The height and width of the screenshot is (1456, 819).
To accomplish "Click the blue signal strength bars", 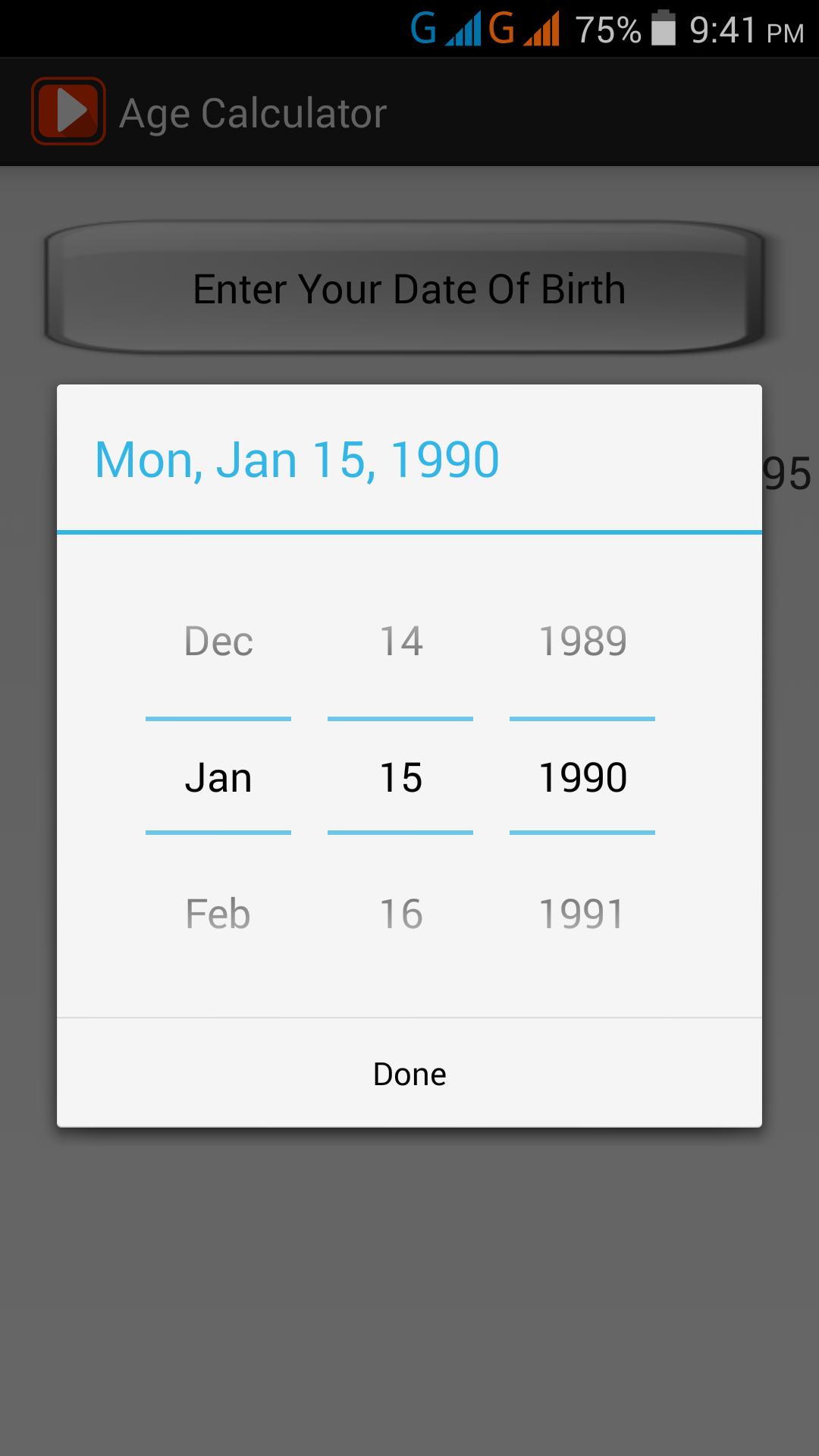I will 464,30.
